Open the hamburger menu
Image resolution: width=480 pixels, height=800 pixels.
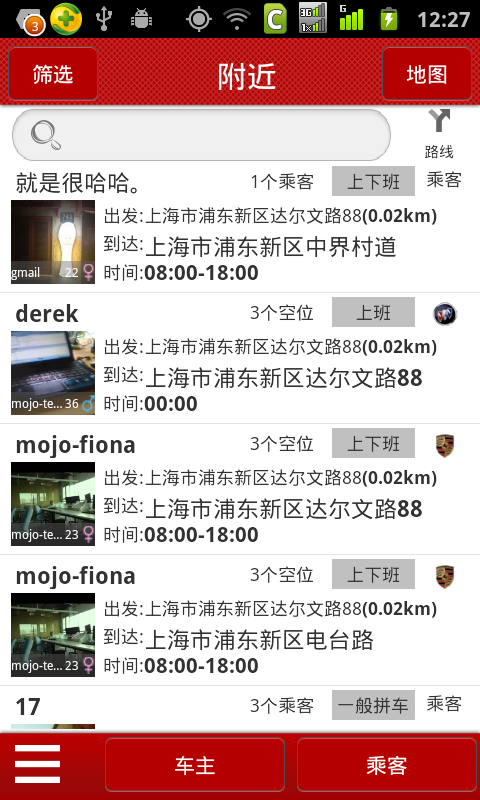pyautogui.click(x=37, y=764)
